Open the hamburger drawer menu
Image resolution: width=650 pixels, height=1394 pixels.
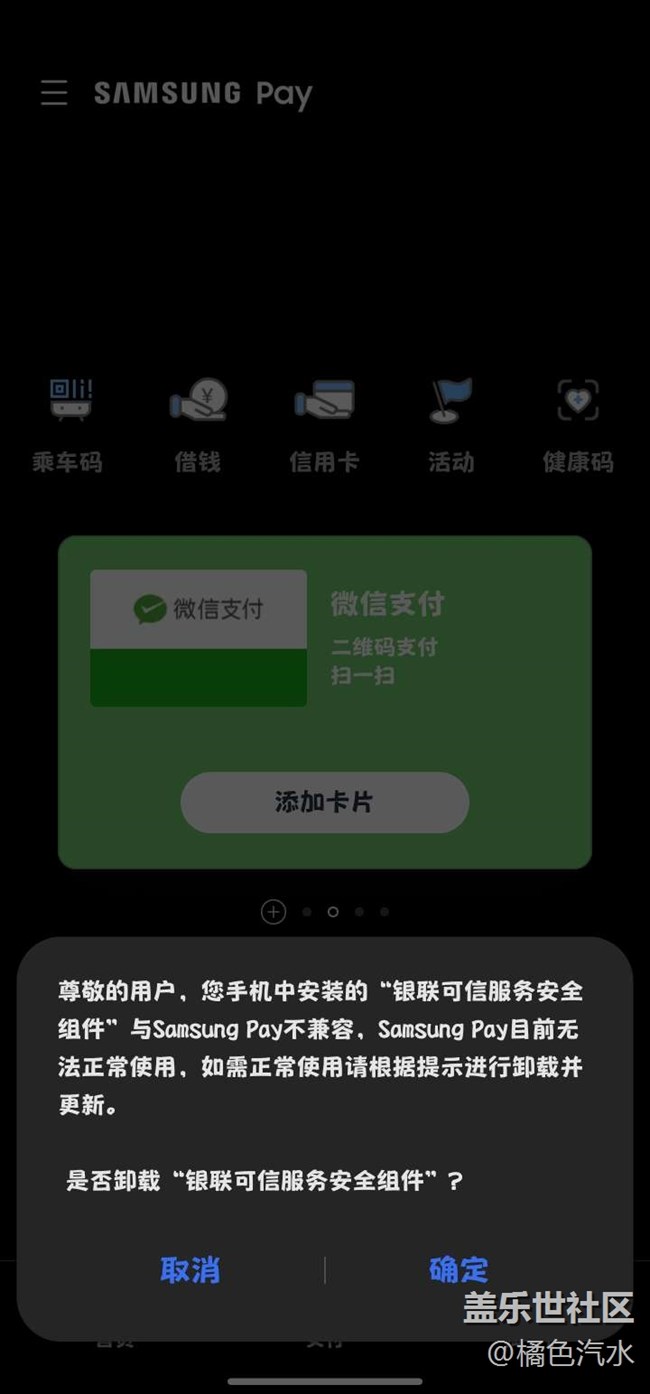click(x=54, y=93)
